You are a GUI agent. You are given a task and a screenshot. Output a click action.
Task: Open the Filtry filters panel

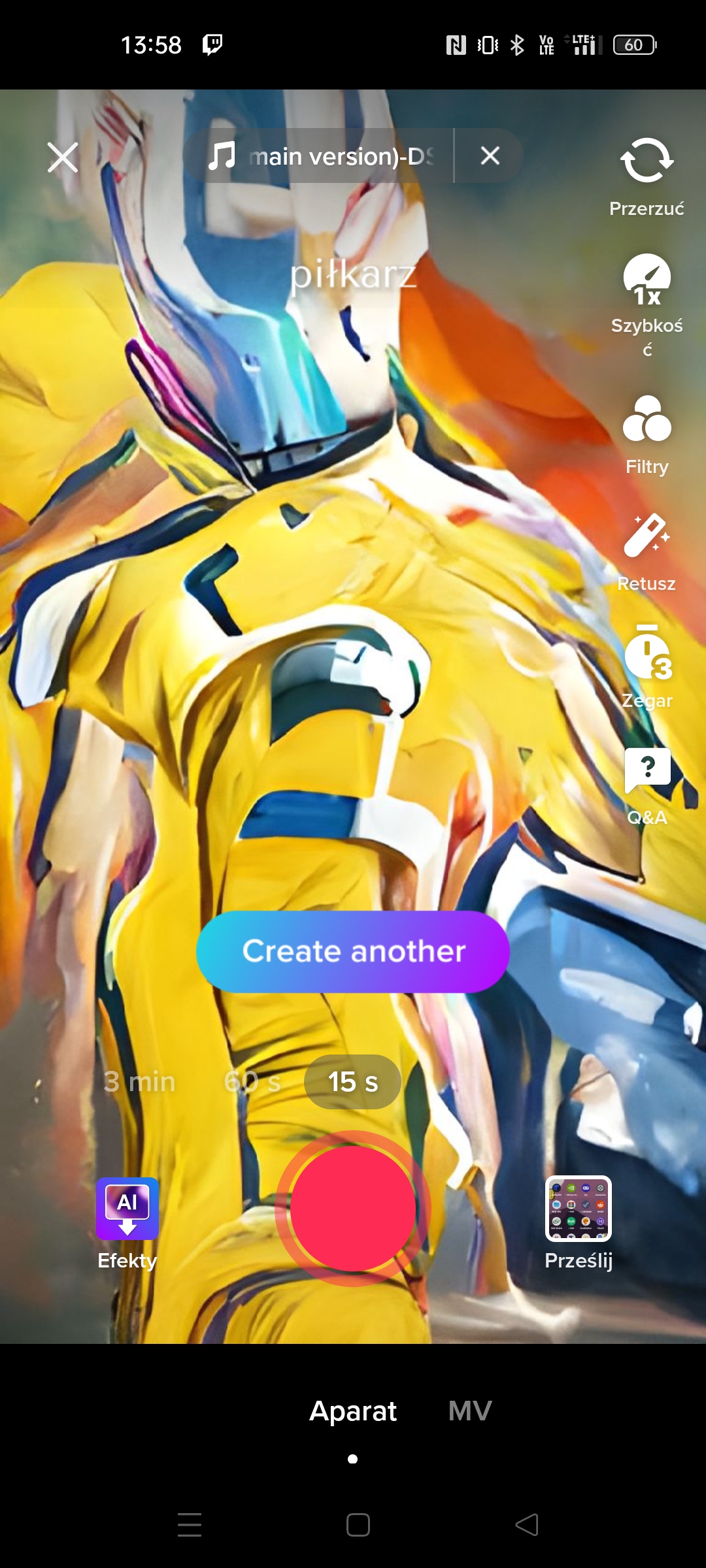647,434
